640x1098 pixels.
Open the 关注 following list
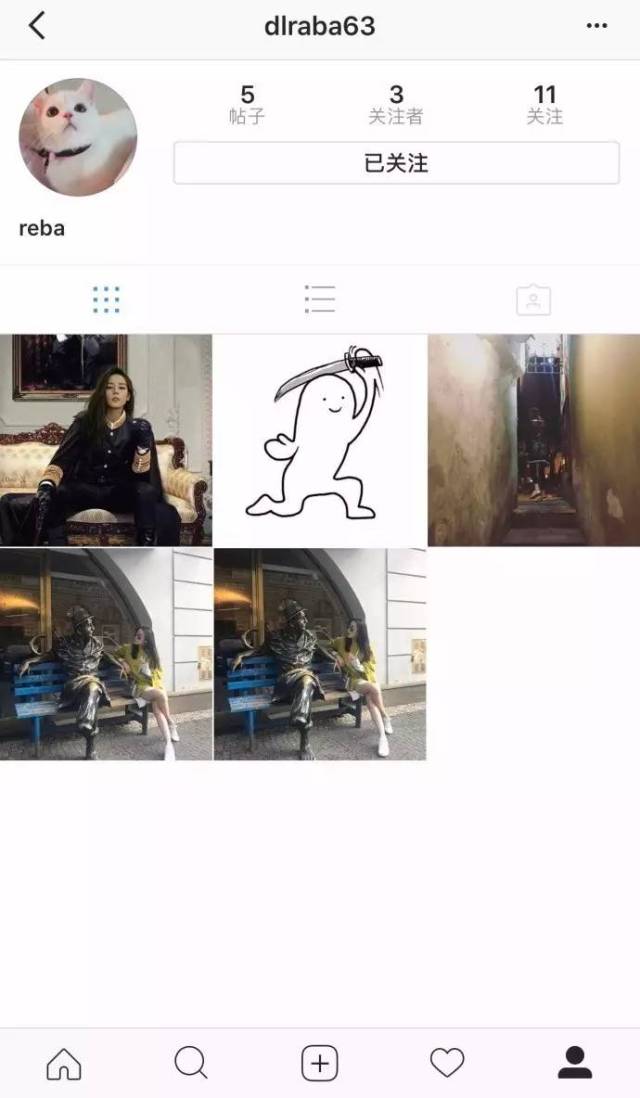(545, 104)
